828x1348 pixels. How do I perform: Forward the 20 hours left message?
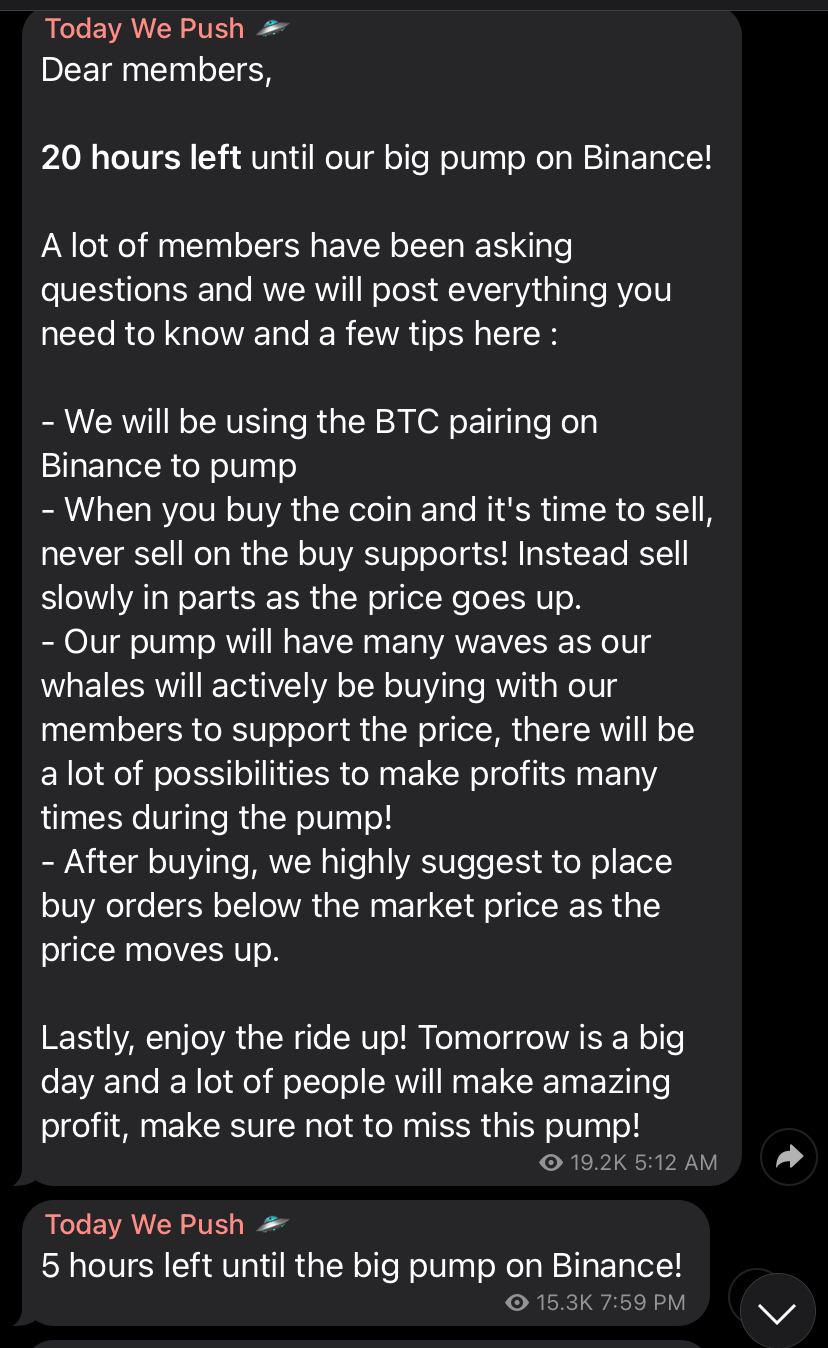789,1157
